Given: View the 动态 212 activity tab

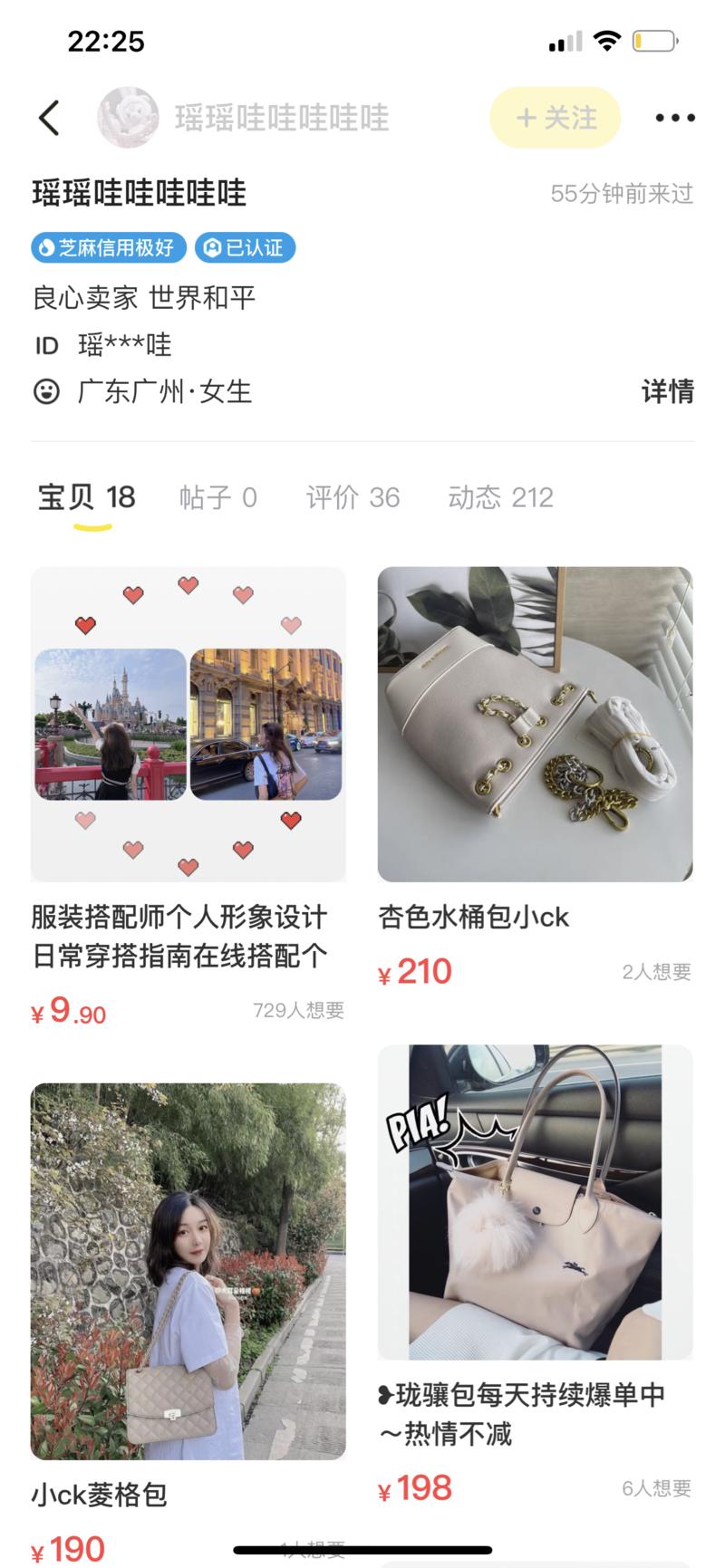Looking at the screenshot, I should (500, 496).
